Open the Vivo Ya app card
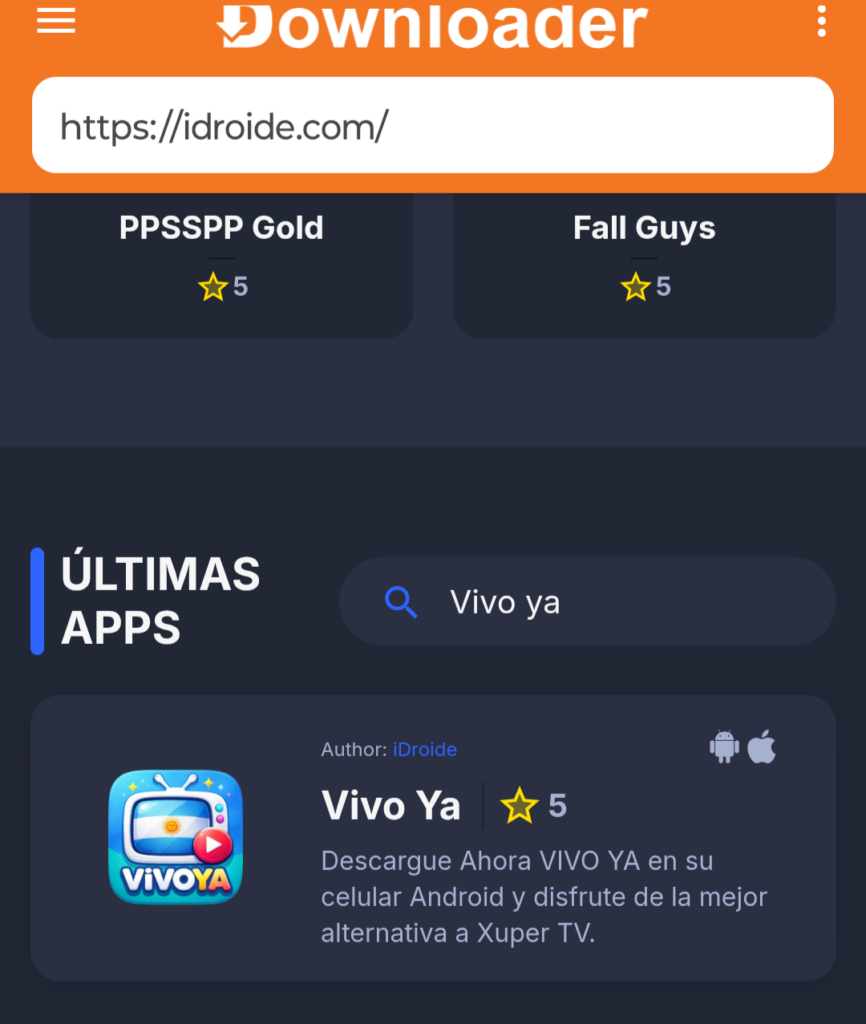Screen dimensions: 866x1024 tap(391, 805)
